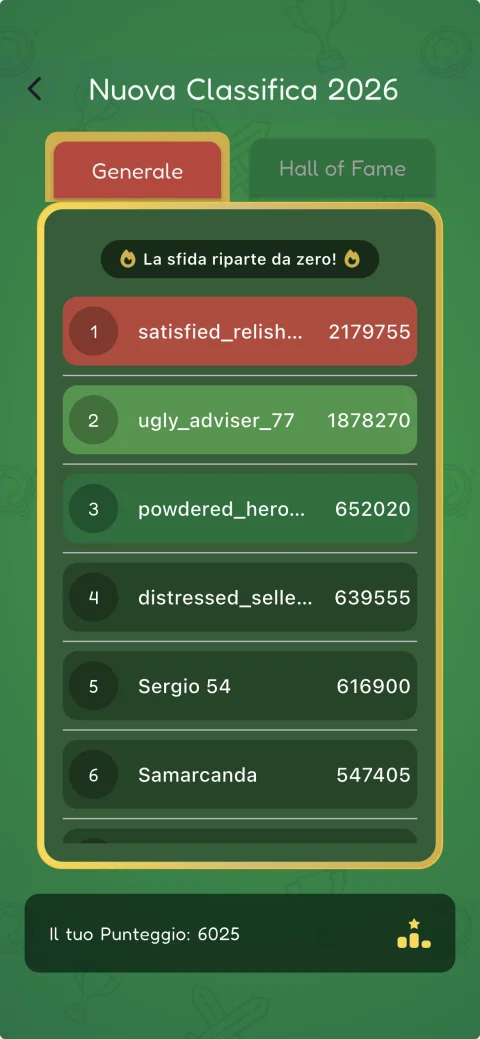Screen dimensions: 480x1039
Task: Open ugly_adviser_77's leaderboard row
Action: (240, 420)
